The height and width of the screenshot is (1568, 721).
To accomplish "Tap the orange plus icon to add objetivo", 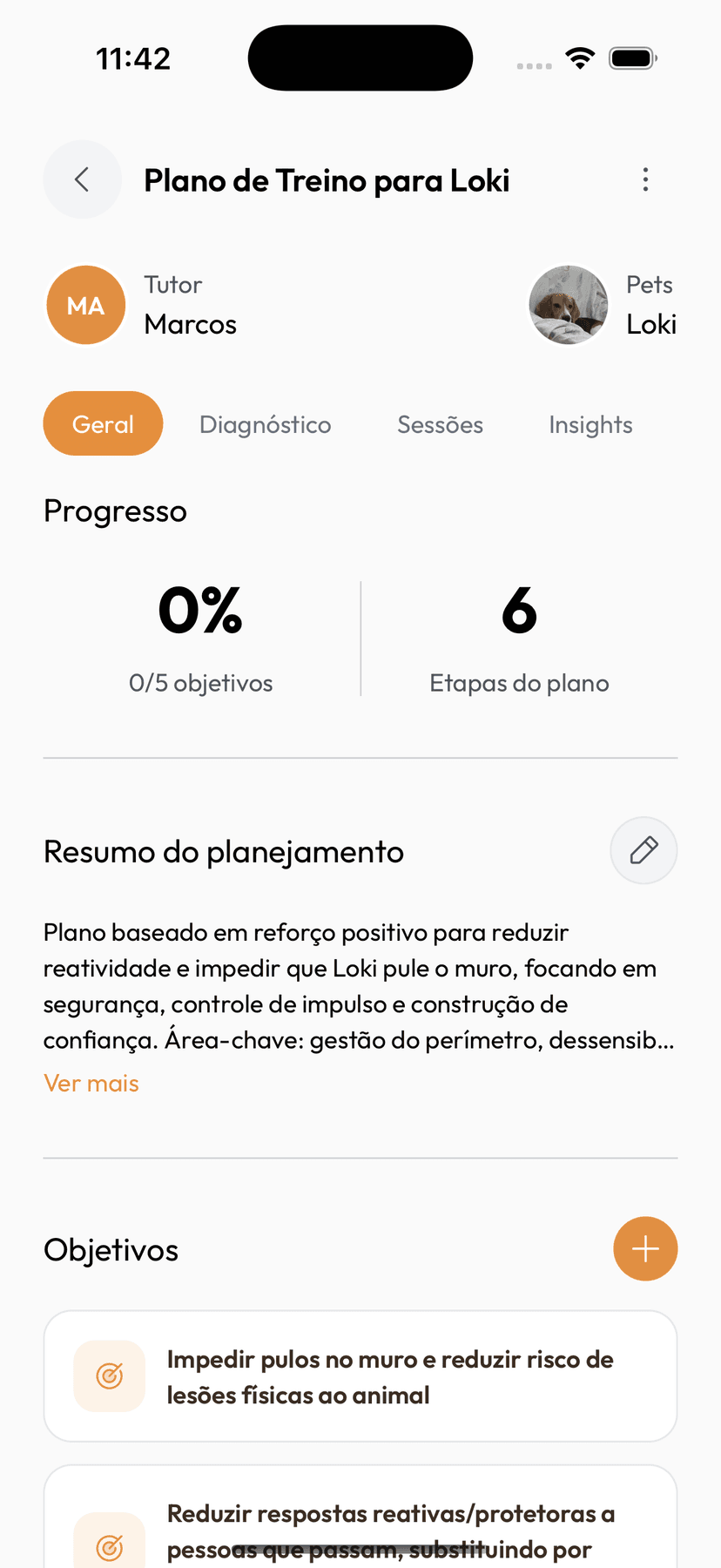I will click(645, 1248).
